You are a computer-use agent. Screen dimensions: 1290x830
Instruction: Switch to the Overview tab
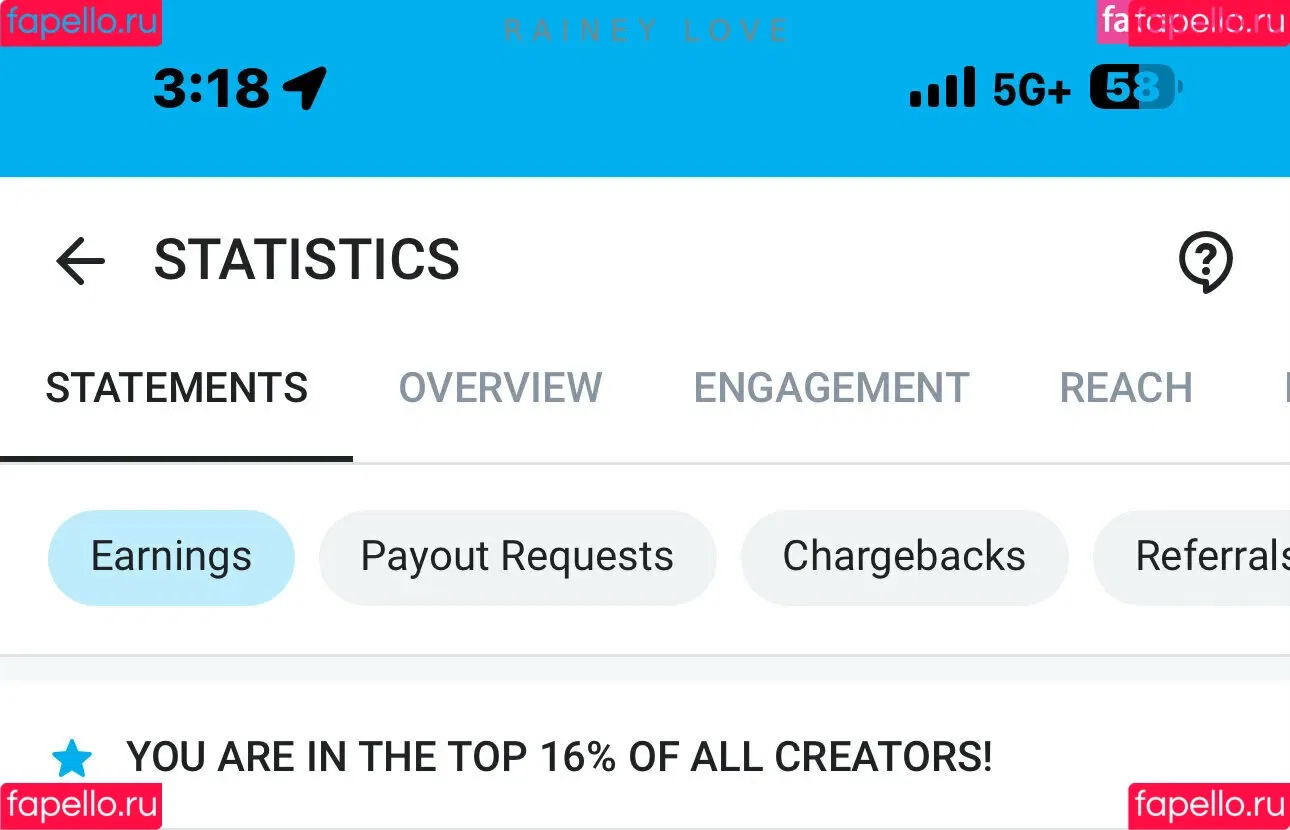click(x=500, y=388)
